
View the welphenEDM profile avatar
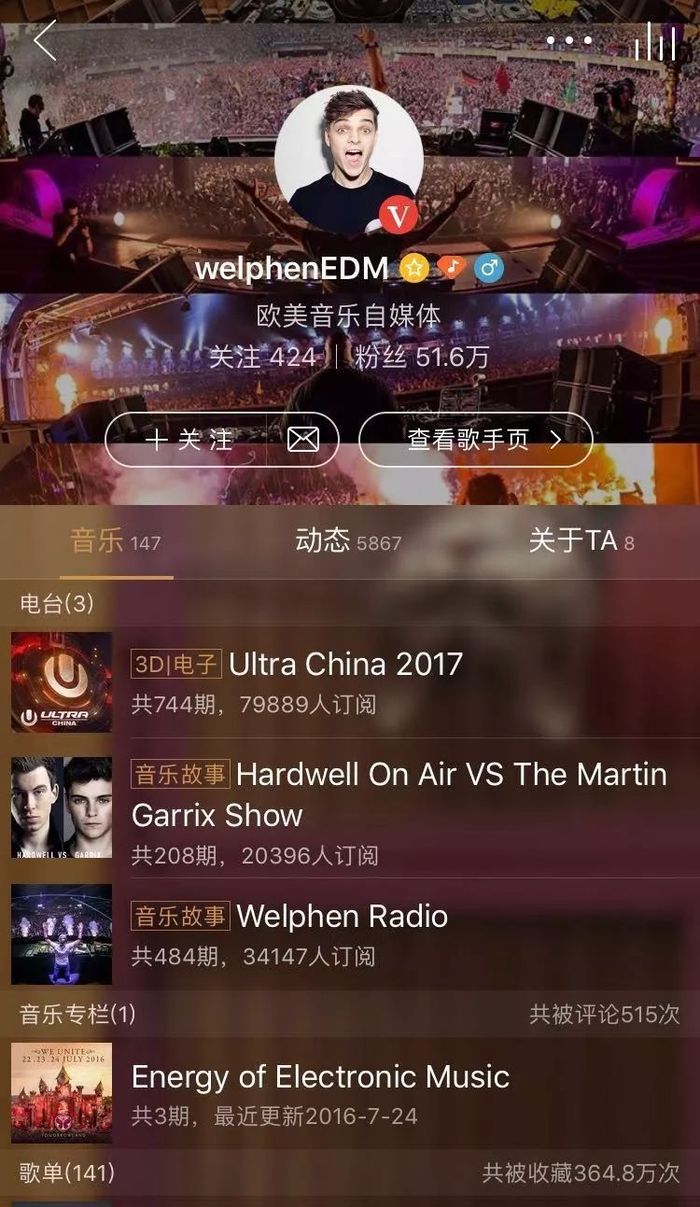(348, 159)
